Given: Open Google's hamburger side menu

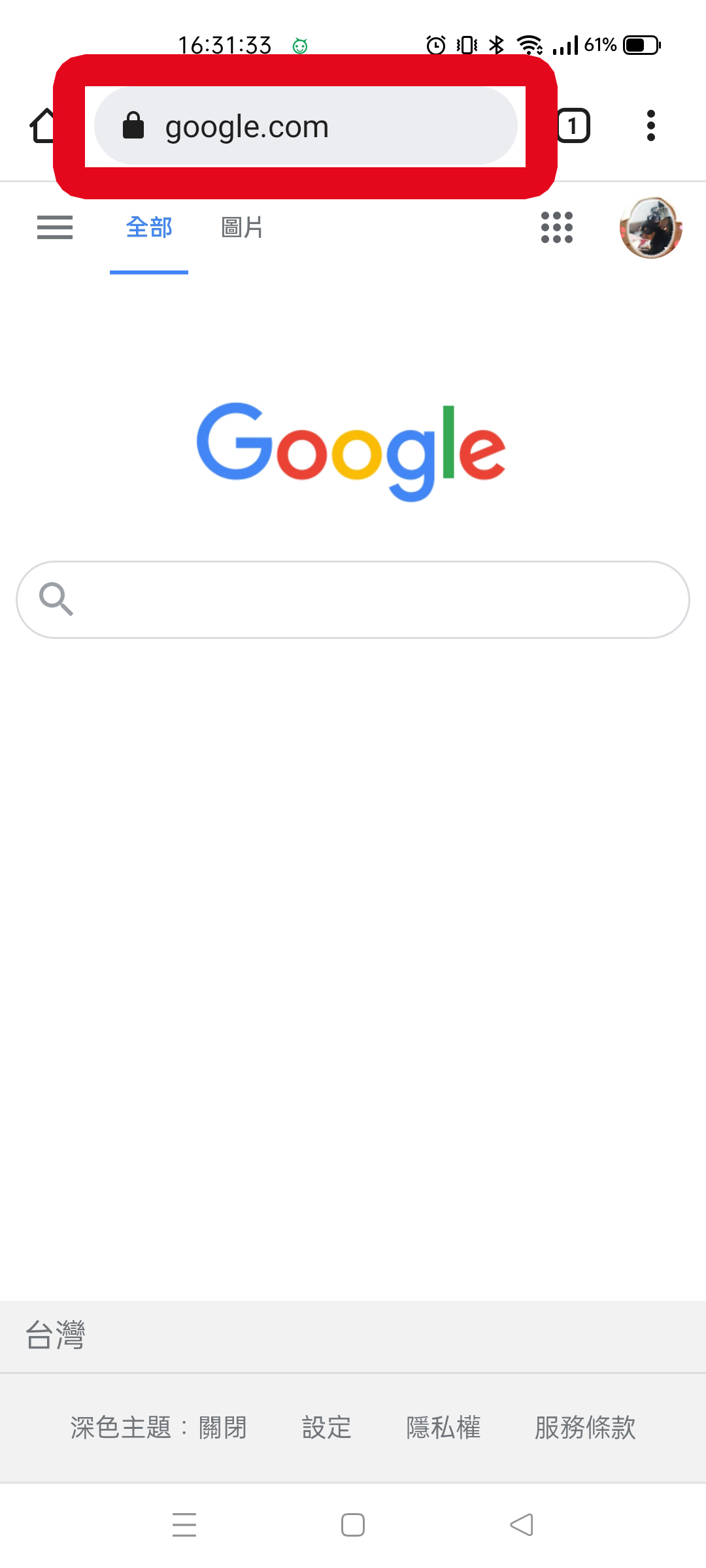Looking at the screenshot, I should [55, 227].
